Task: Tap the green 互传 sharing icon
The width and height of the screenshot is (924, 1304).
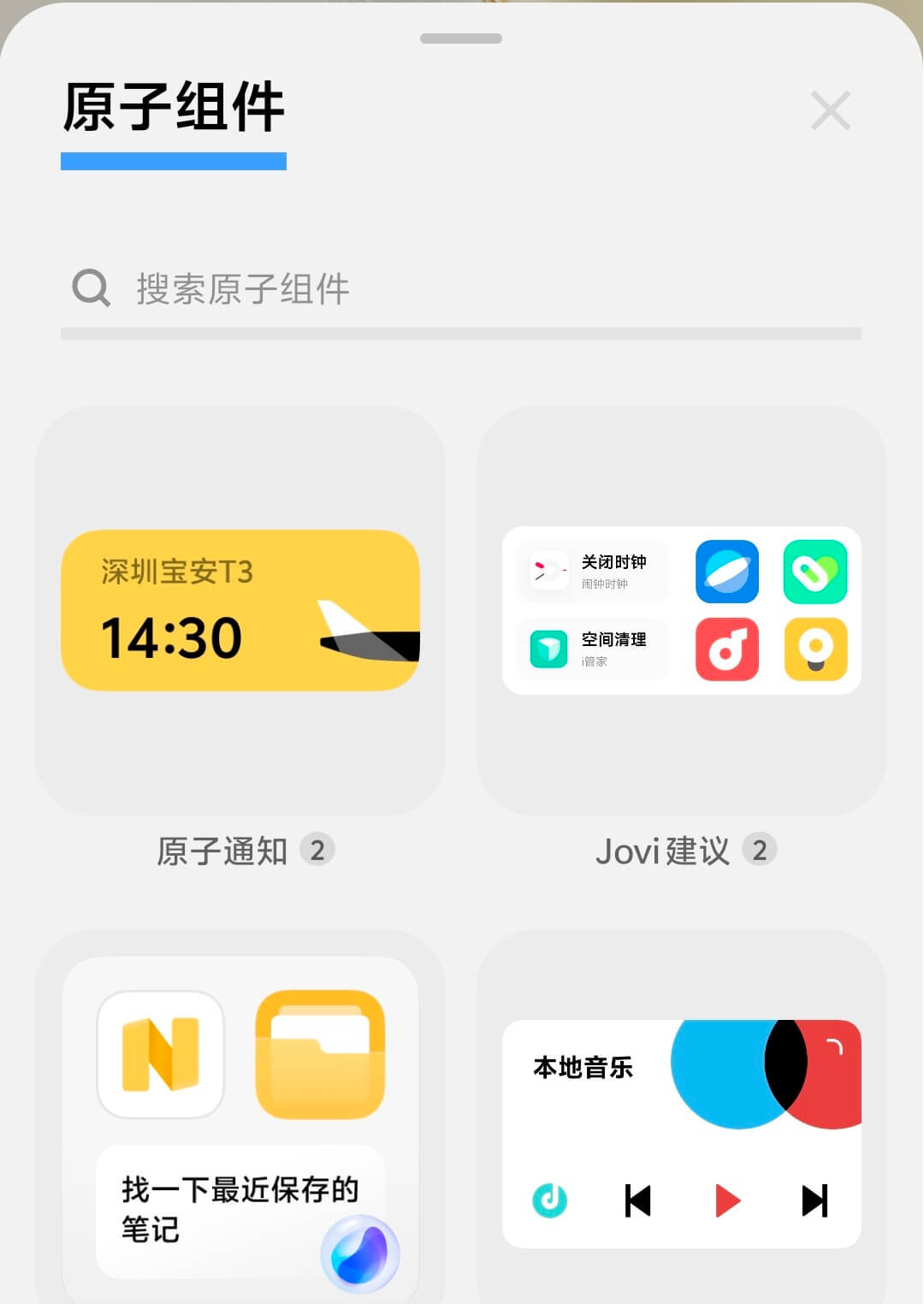Action: coord(814,572)
